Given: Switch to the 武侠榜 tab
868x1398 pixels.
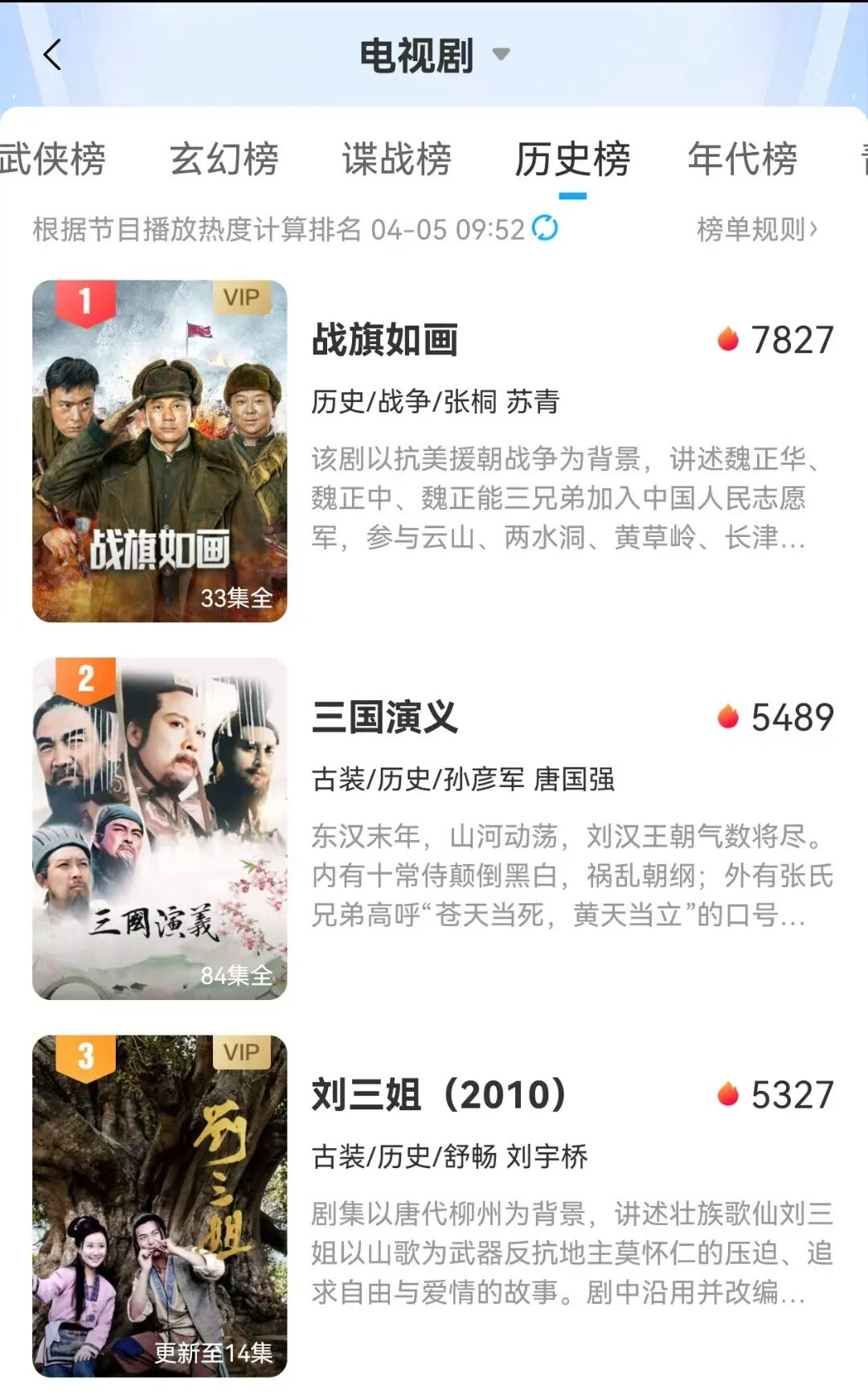Looking at the screenshot, I should (51, 158).
